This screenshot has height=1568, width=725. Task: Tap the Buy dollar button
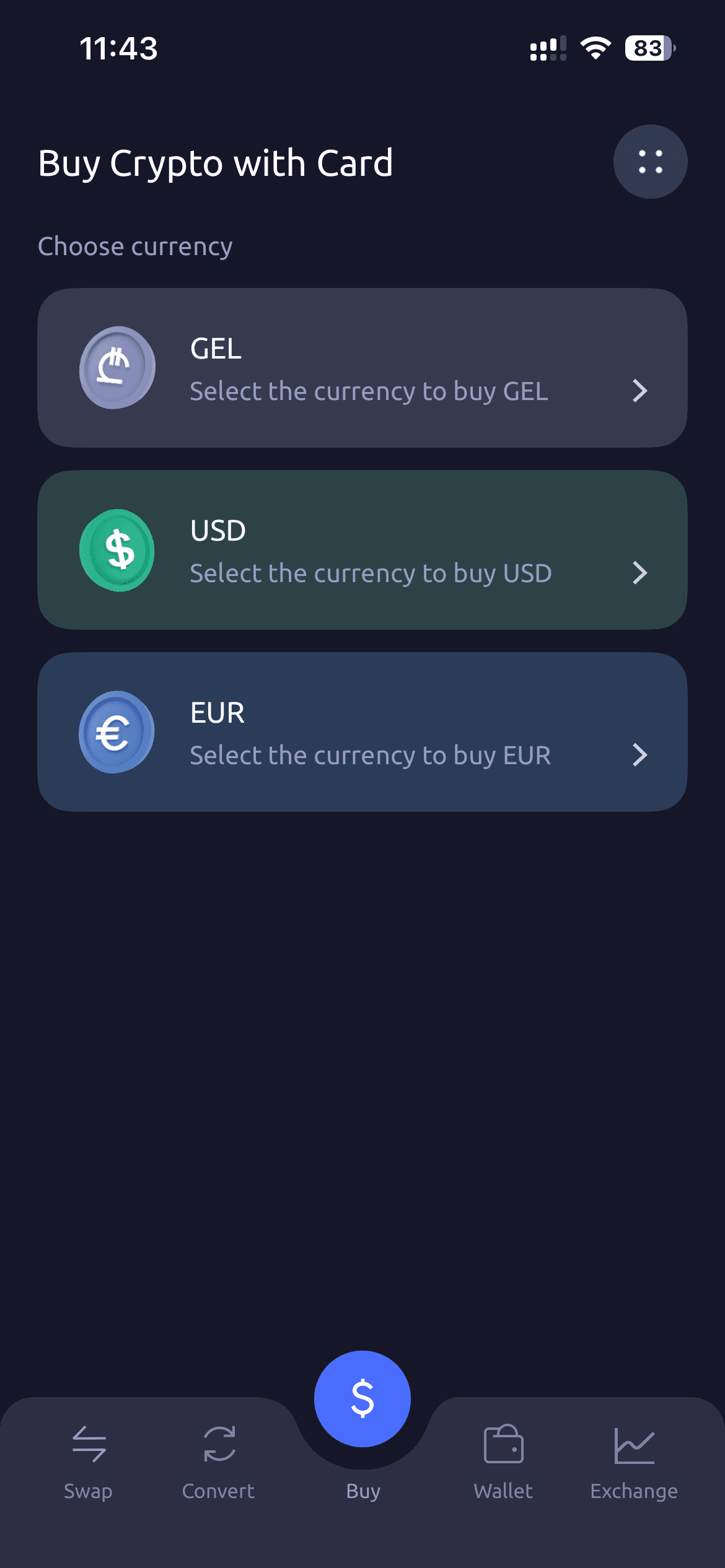362,1399
